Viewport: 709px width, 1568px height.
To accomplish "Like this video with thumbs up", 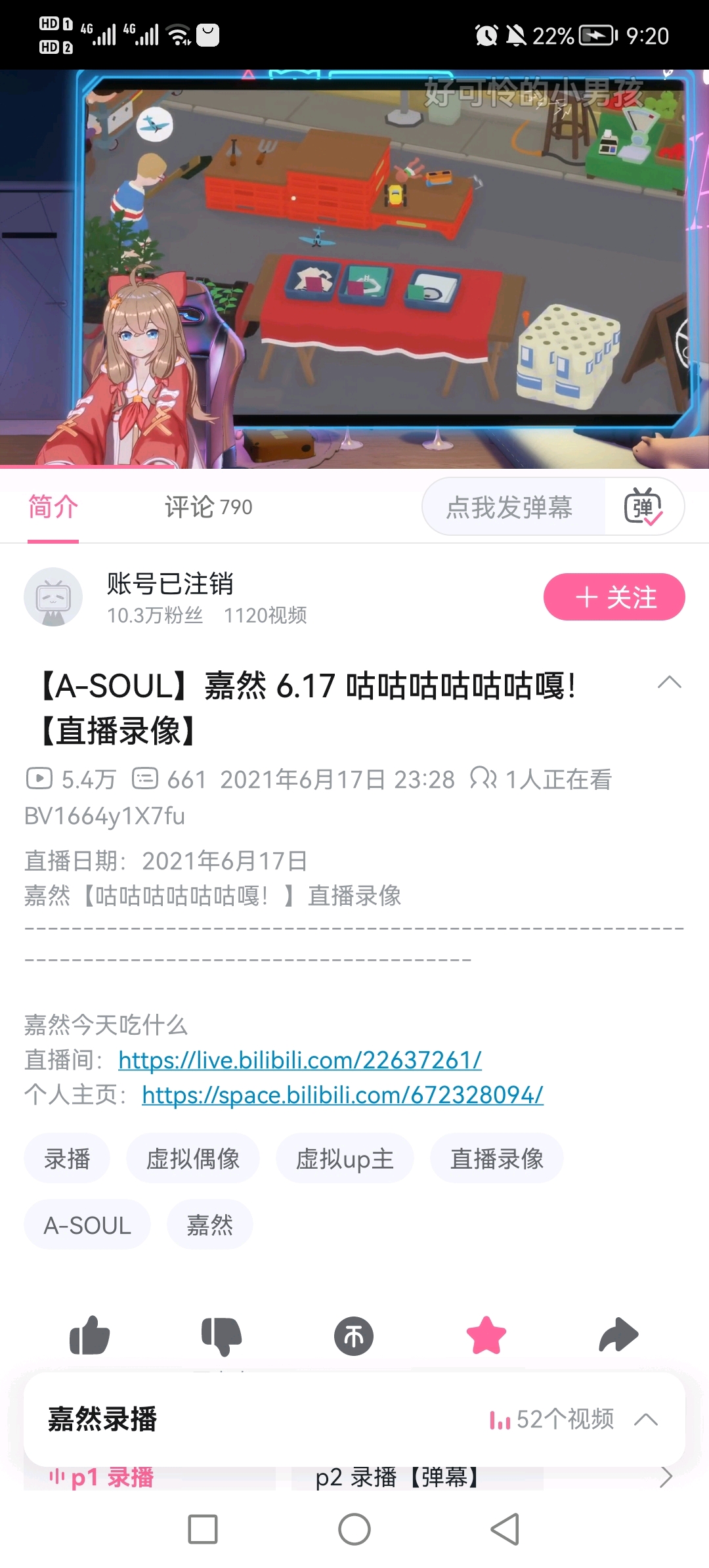I will [x=89, y=1336].
